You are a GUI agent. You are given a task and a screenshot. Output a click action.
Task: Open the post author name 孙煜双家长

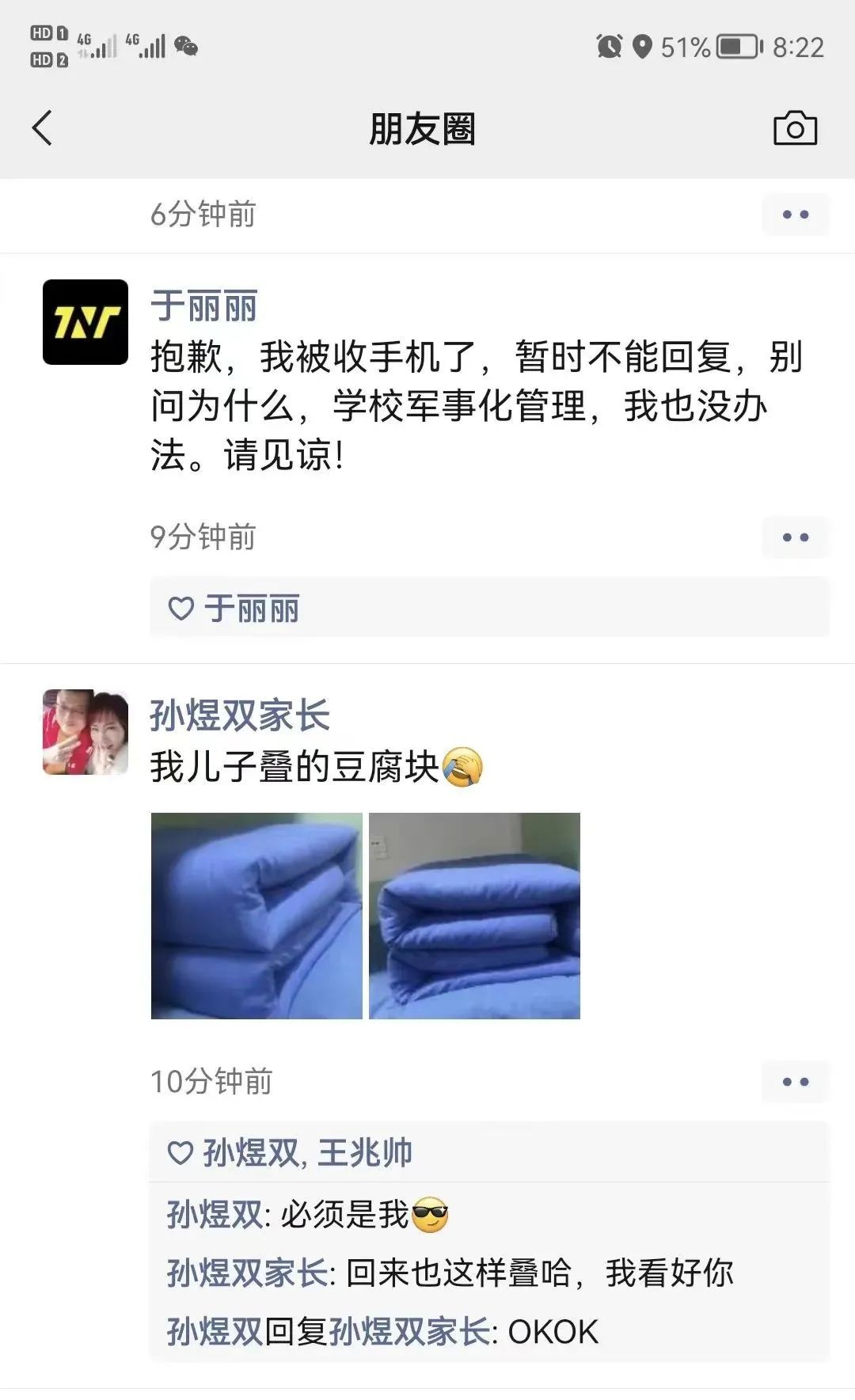pos(240,715)
